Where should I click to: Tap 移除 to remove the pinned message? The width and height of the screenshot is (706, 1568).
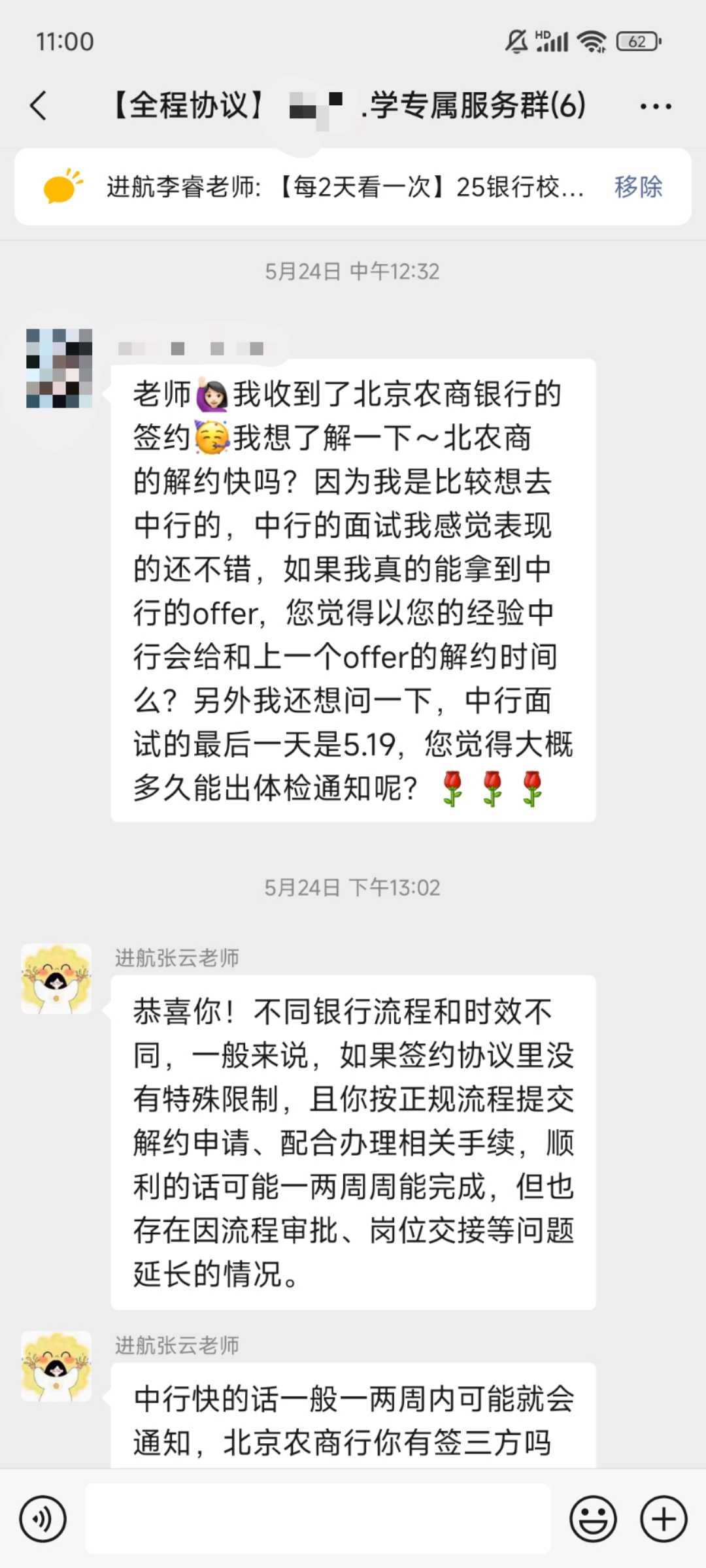pyautogui.click(x=638, y=188)
